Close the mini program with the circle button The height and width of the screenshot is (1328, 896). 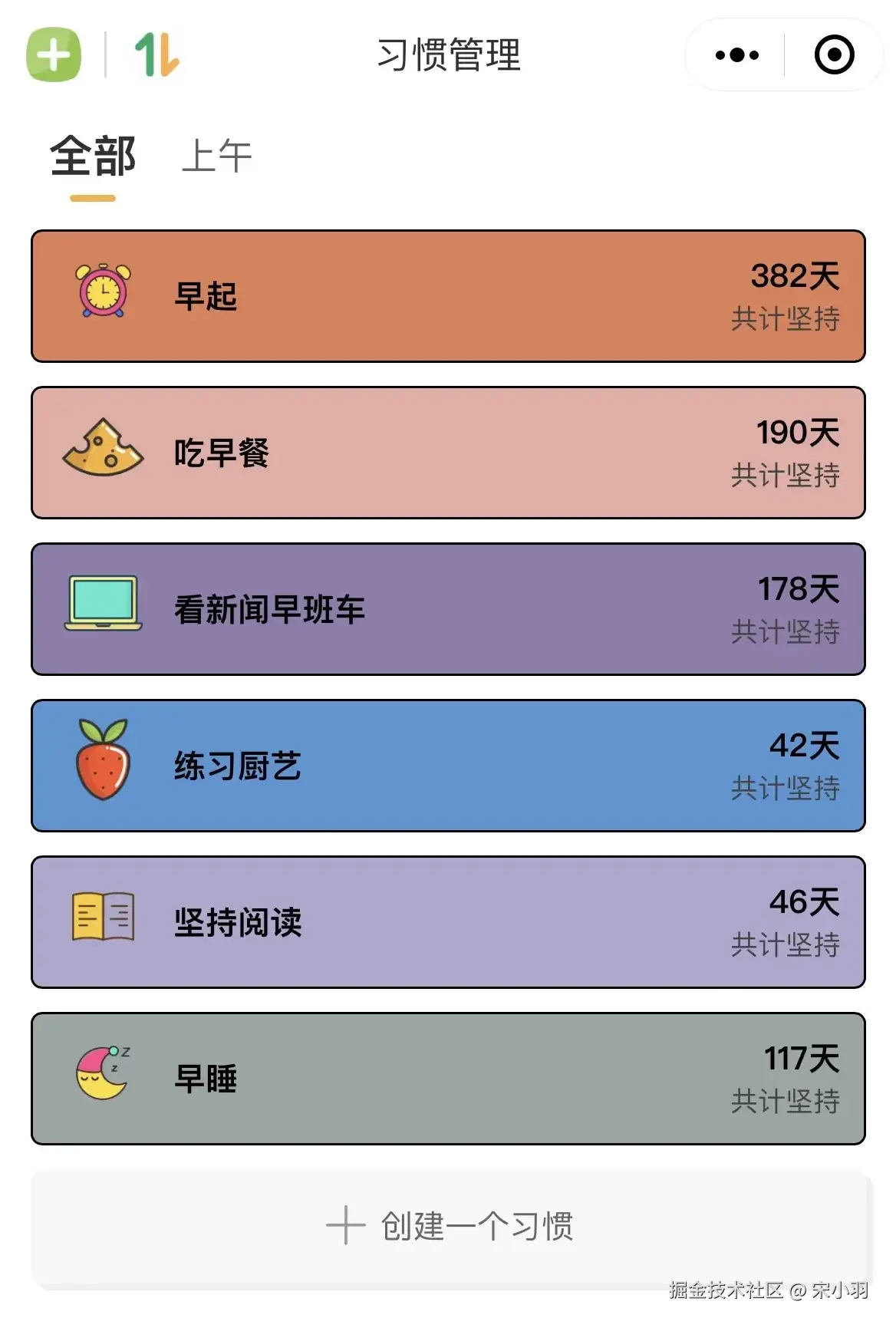pos(834,55)
